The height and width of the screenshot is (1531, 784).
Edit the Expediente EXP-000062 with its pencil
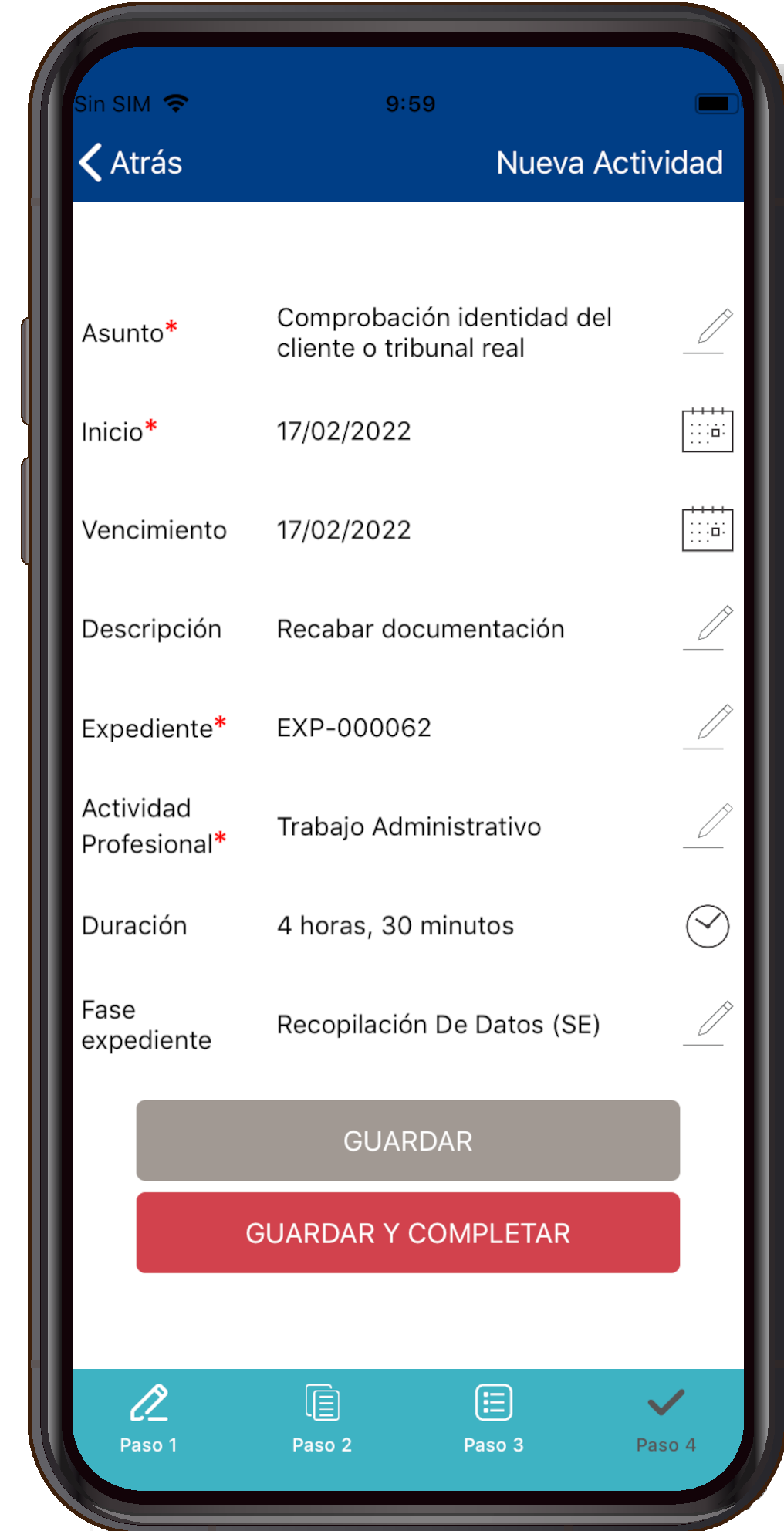point(706,727)
